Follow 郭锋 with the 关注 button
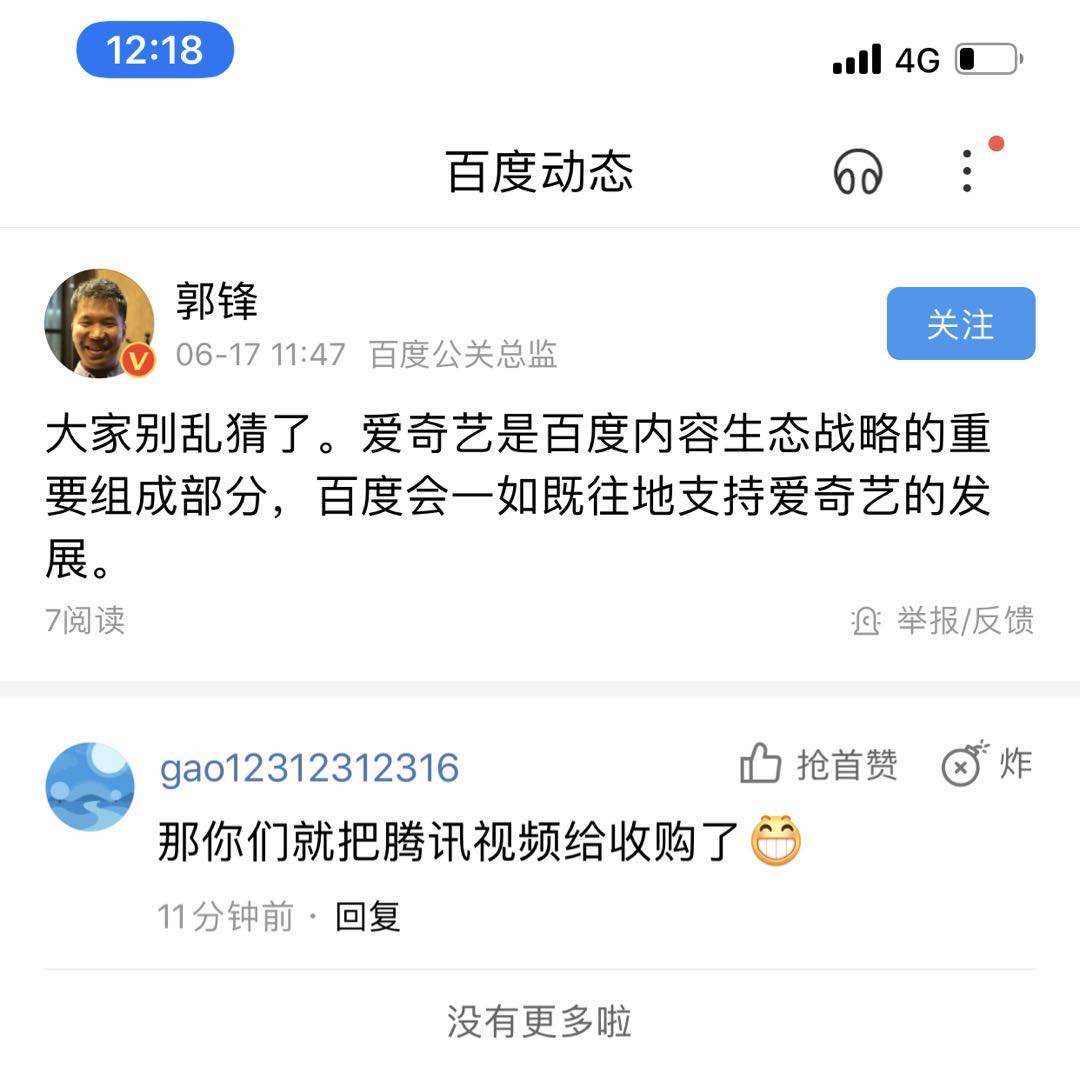Viewport: 1080px width, 1068px height. pos(960,324)
